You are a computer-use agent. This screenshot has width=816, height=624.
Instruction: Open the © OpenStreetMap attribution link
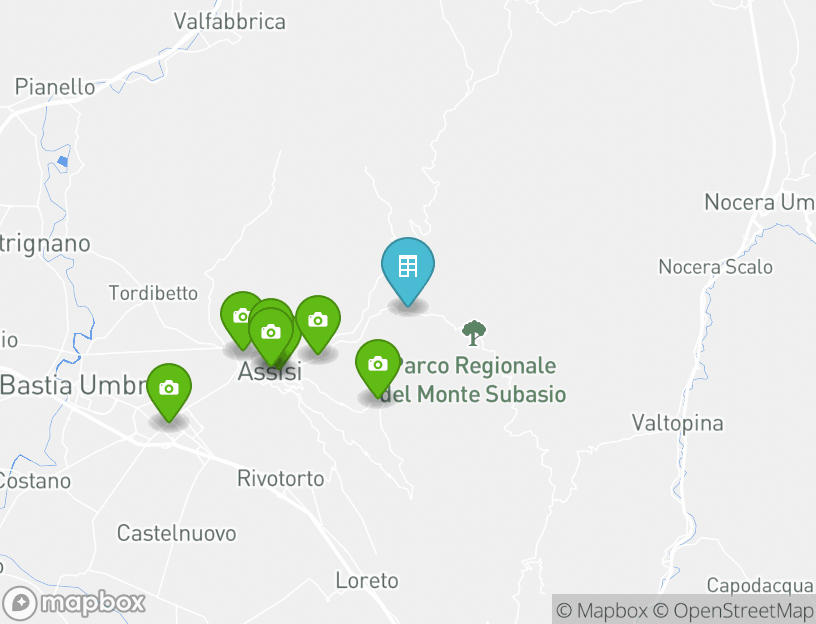coord(733,610)
